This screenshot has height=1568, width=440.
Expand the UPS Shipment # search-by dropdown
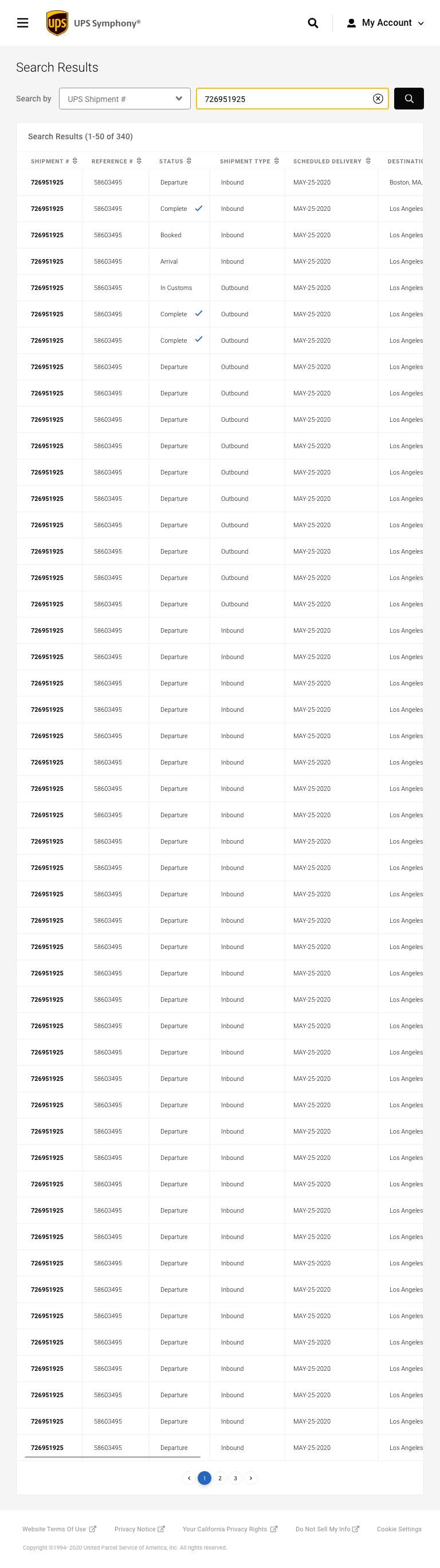pos(125,99)
